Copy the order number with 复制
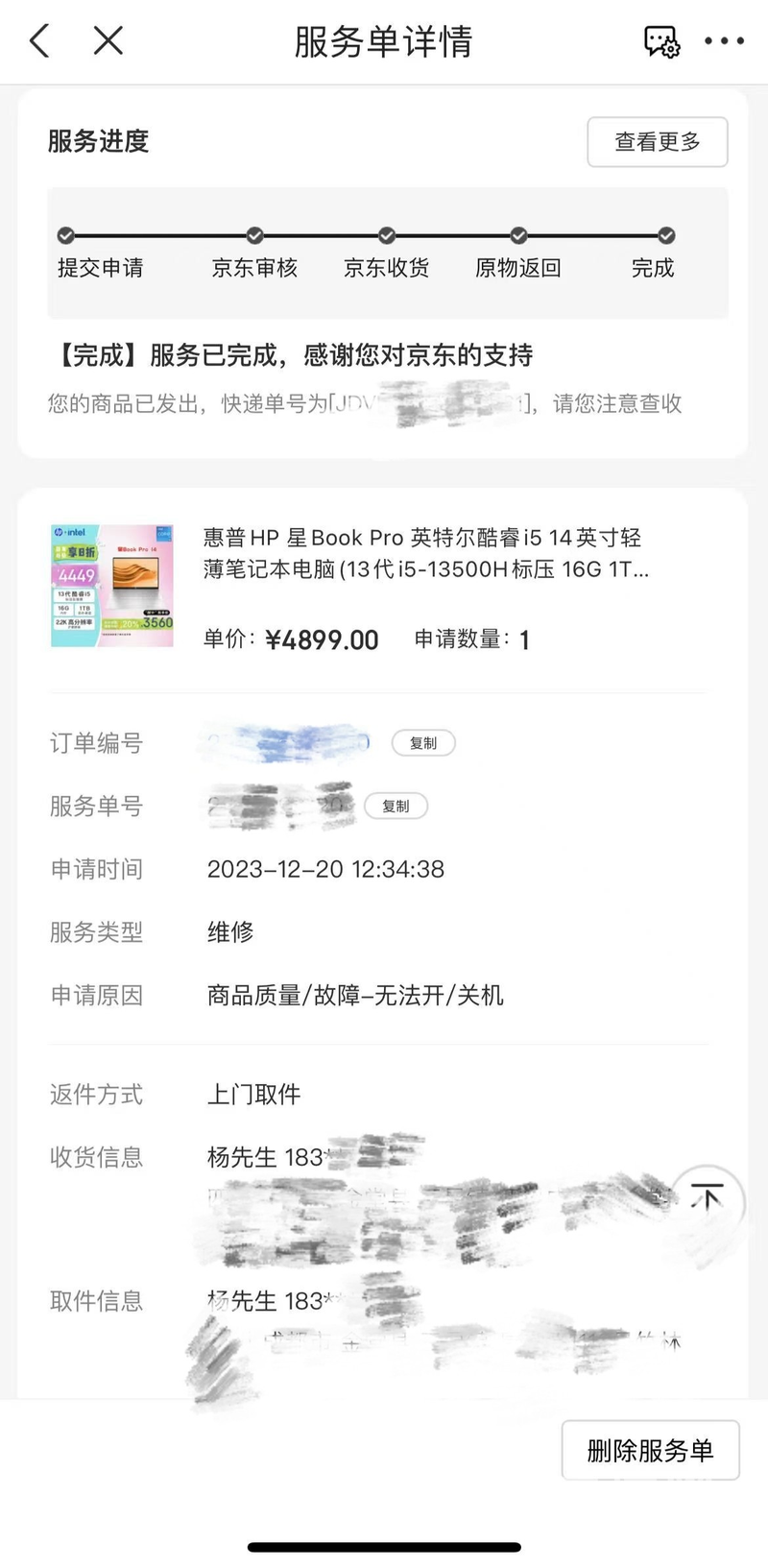This screenshot has width=768, height=1568. point(423,742)
